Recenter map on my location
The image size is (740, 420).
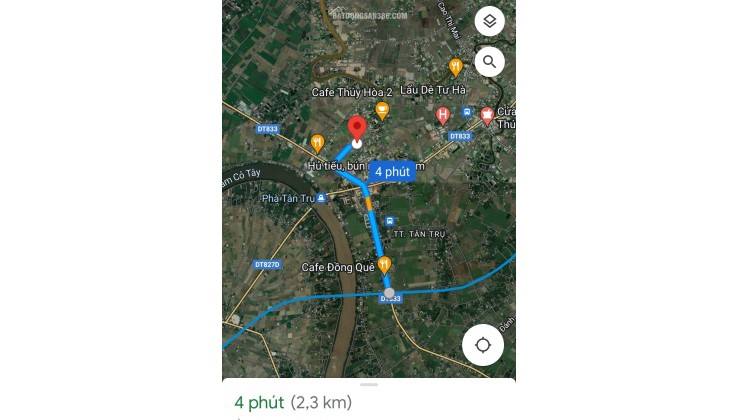[483, 345]
